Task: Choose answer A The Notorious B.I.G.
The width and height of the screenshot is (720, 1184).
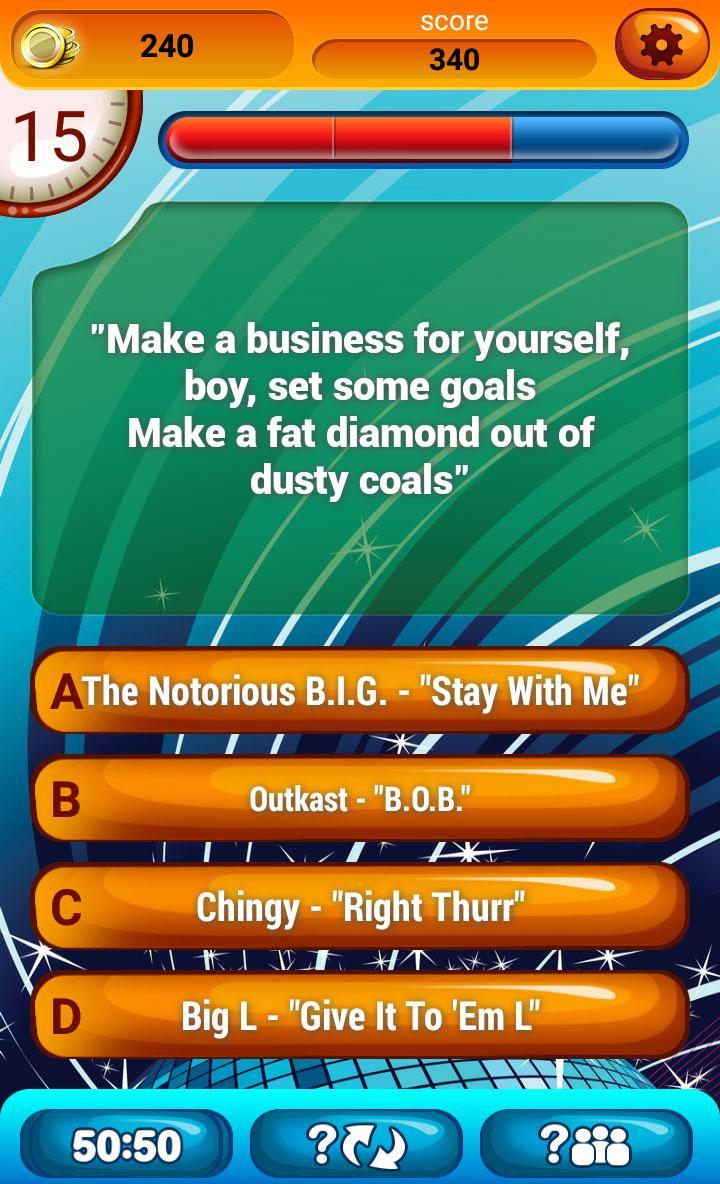Action: pos(360,691)
